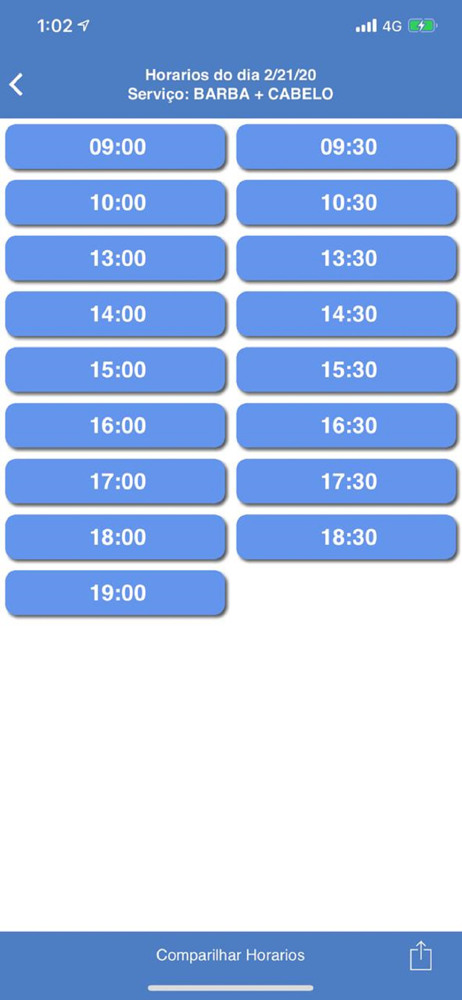Choose the 15:30 time slot
462x1000 pixels.
coord(346,370)
